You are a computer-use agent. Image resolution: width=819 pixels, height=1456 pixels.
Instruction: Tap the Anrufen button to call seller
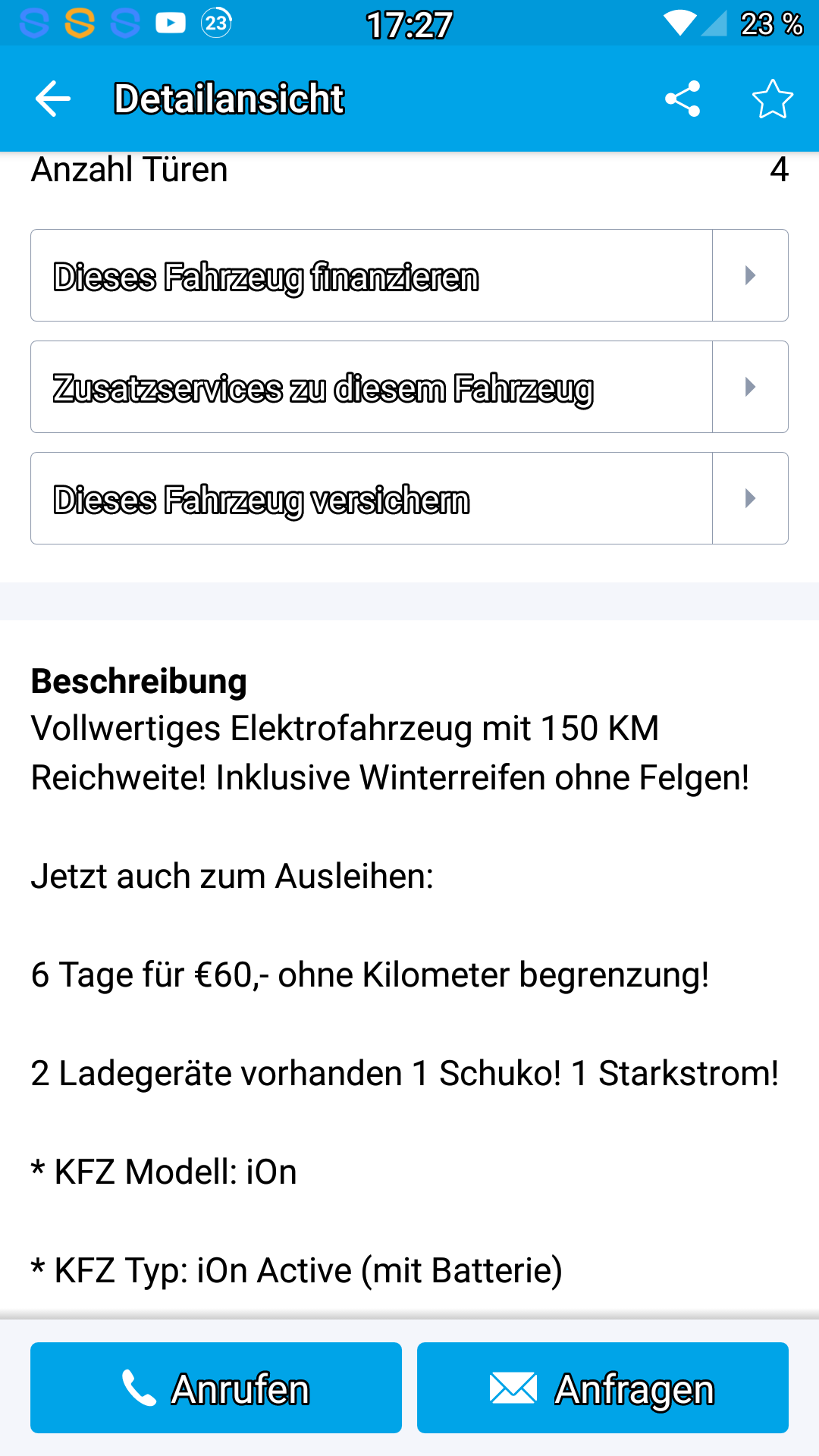click(216, 1388)
